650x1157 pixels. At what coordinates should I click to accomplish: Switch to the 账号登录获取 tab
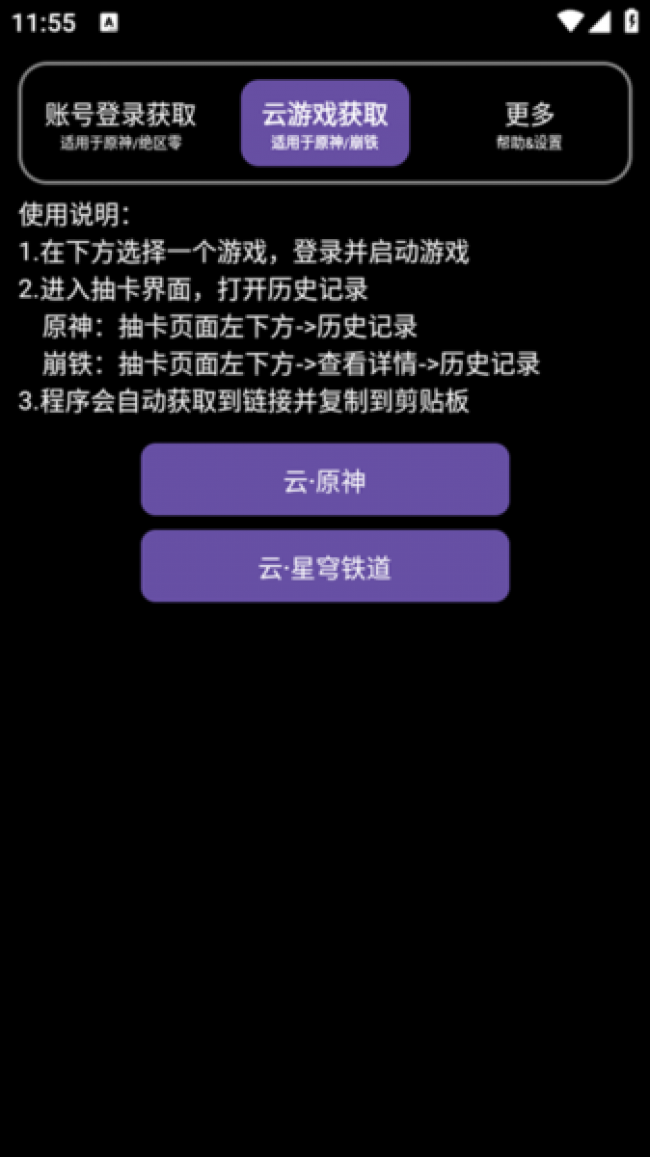(121, 124)
